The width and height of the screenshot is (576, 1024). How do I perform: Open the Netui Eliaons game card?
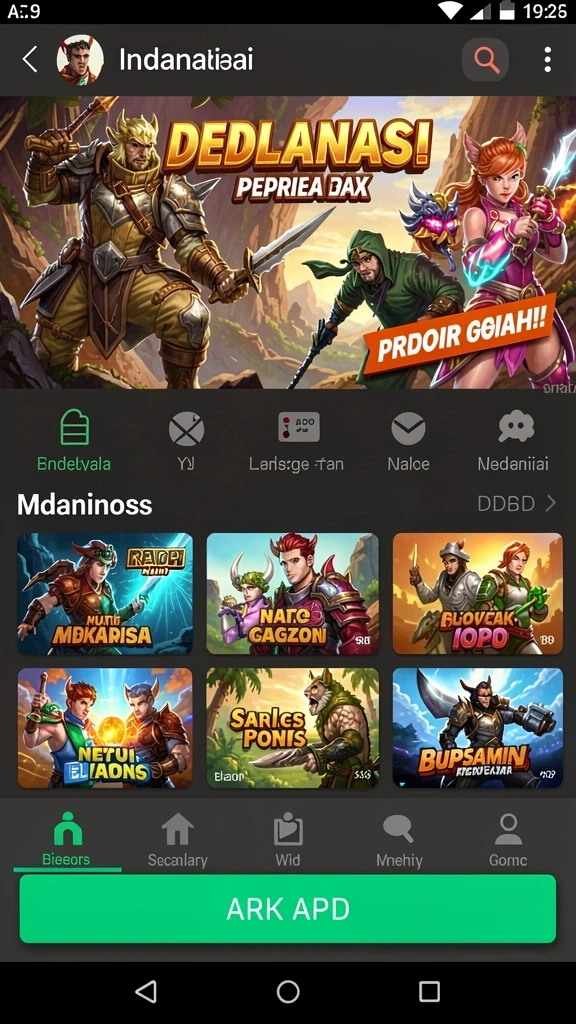[105, 728]
